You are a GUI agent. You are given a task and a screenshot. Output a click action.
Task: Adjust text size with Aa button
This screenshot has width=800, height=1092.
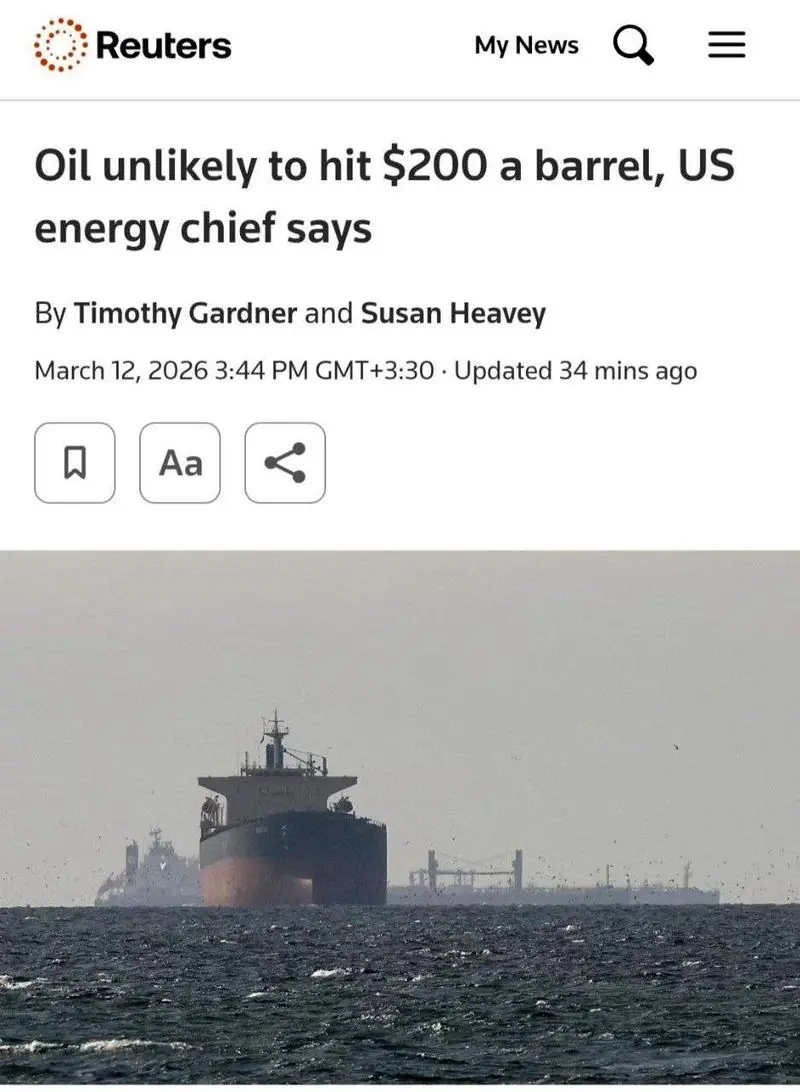(180, 463)
